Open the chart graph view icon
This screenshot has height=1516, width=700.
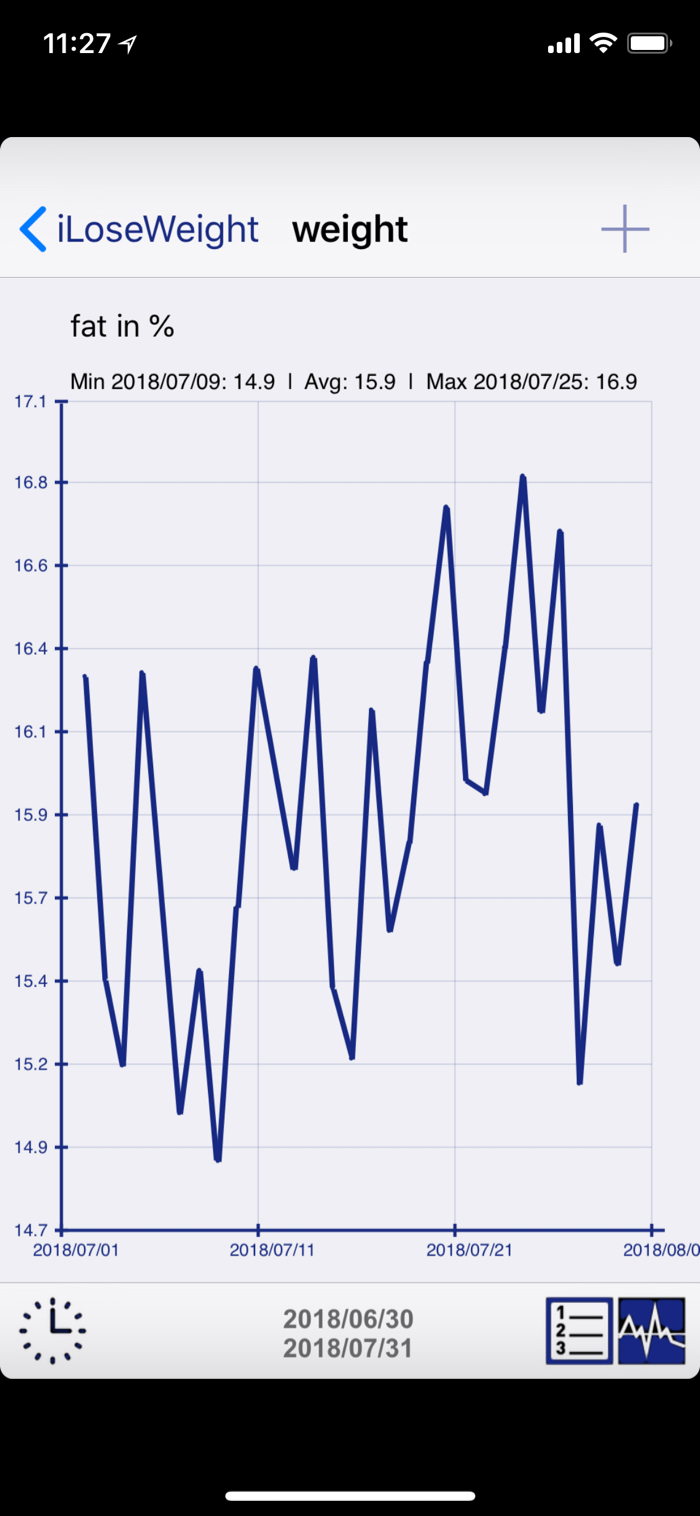pos(652,1331)
